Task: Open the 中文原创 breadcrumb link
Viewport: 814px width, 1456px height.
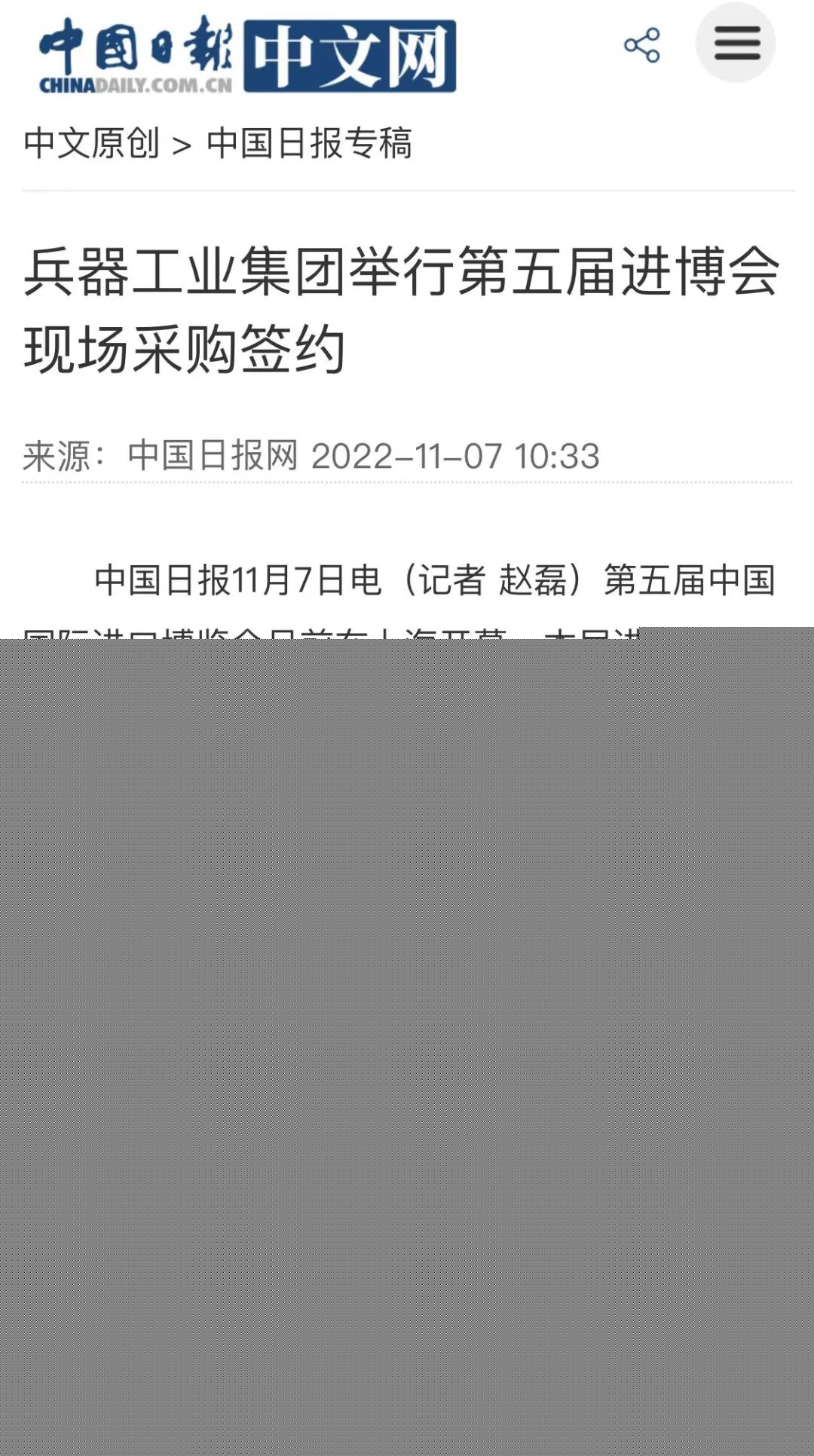Action: pos(91,143)
